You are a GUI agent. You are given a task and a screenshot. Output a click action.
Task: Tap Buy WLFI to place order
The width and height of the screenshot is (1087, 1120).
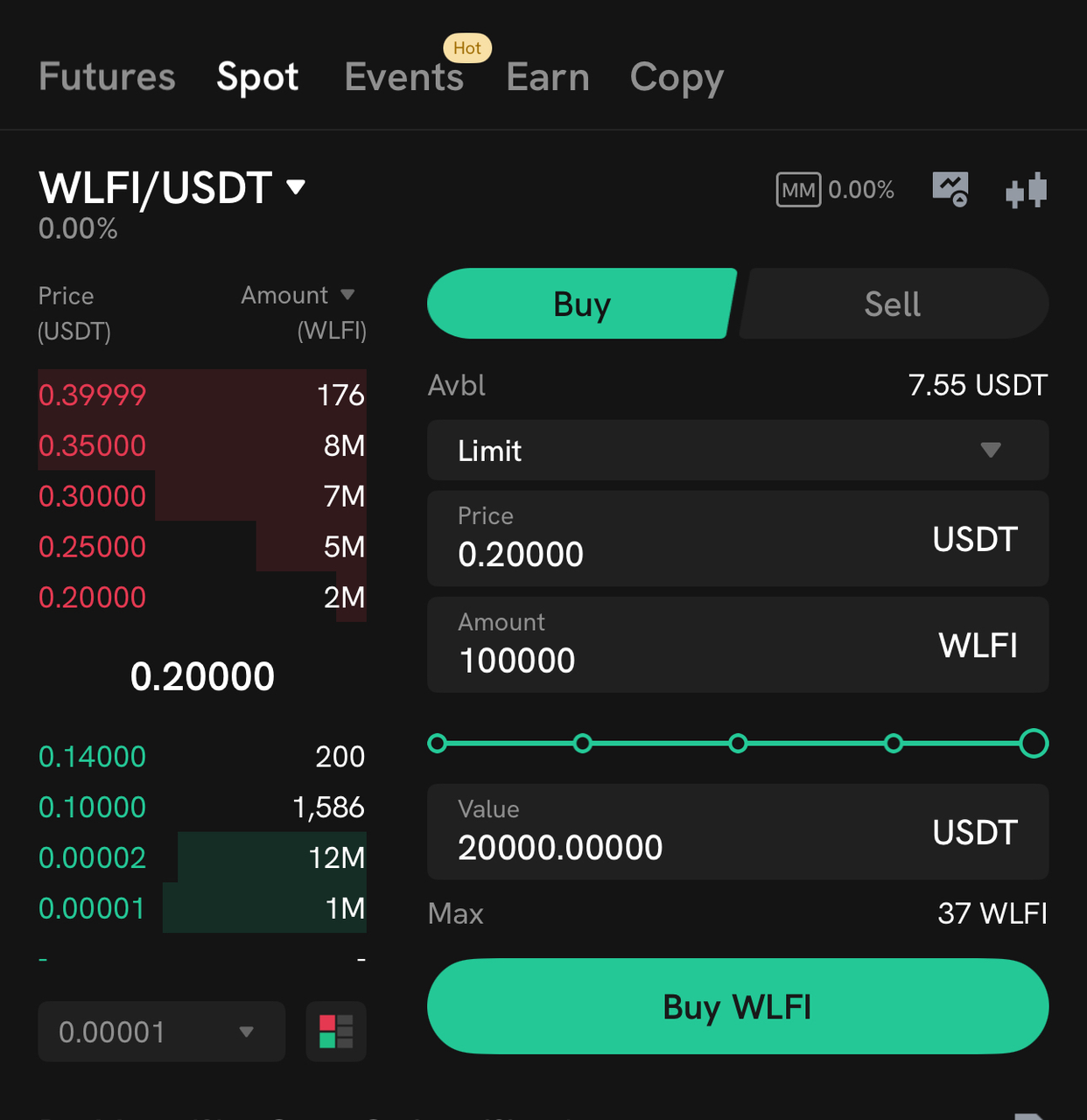(x=737, y=1006)
